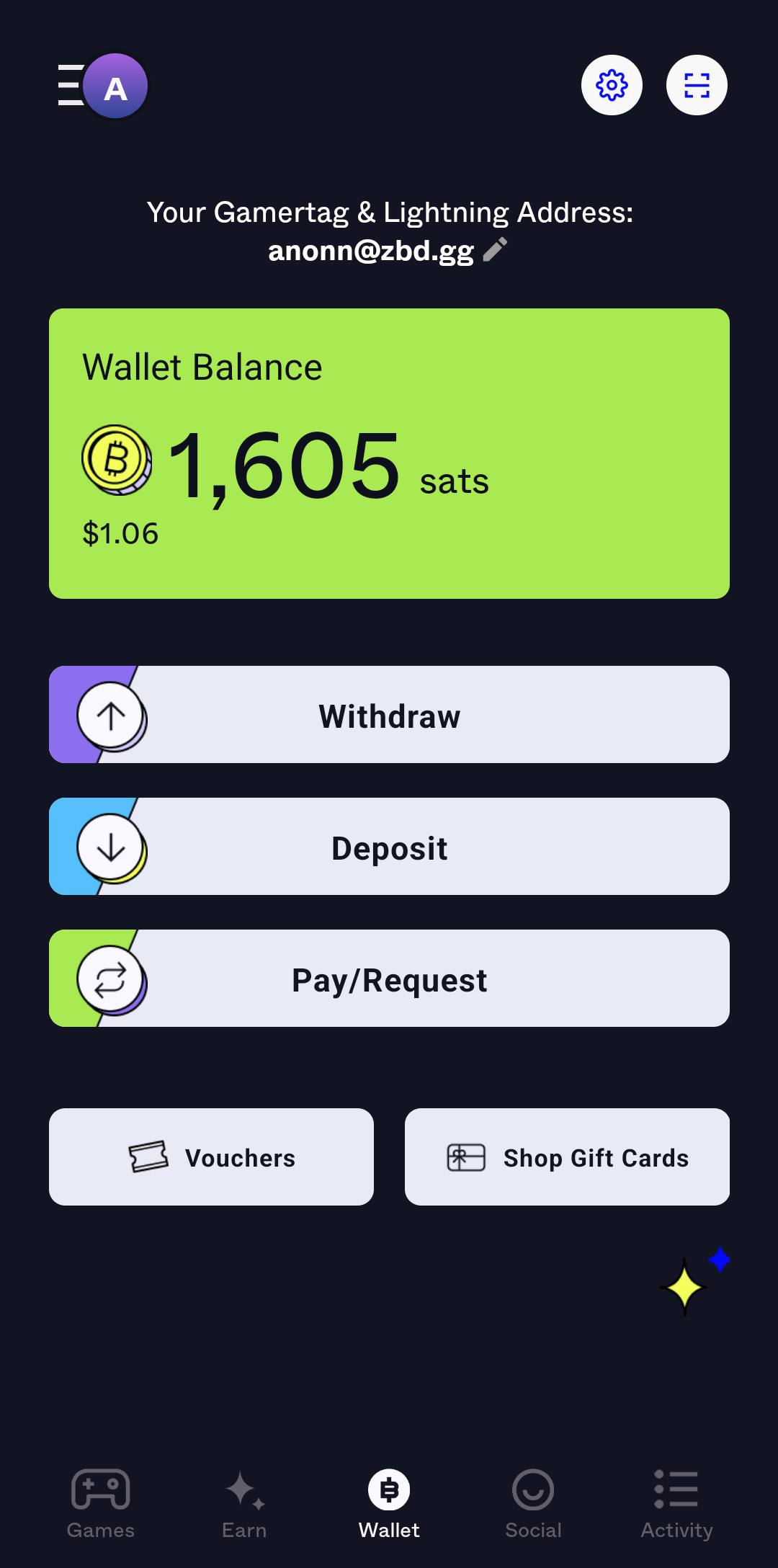
Task: Switch to the Games tab
Action: point(101,1503)
